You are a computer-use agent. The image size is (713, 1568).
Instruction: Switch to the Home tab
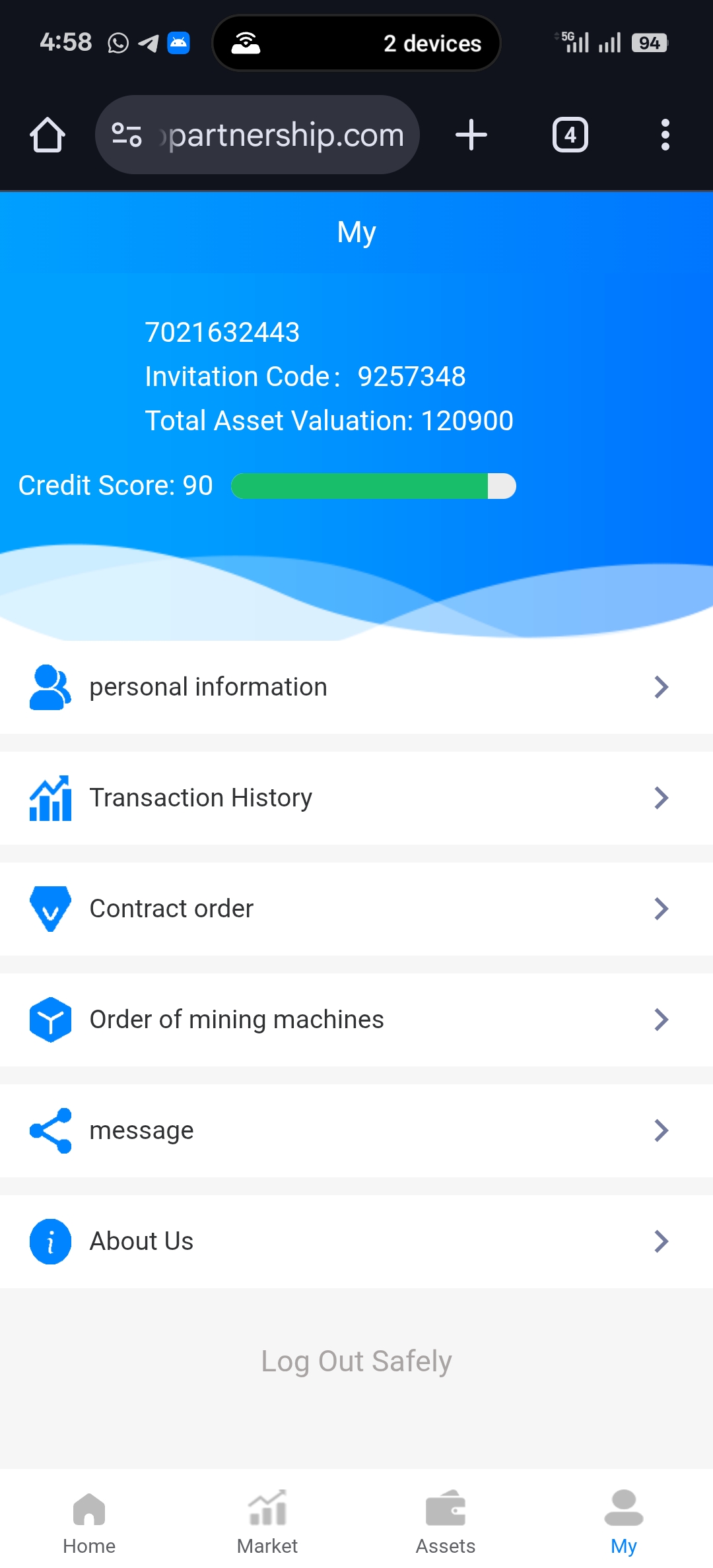click(89, 1522)
